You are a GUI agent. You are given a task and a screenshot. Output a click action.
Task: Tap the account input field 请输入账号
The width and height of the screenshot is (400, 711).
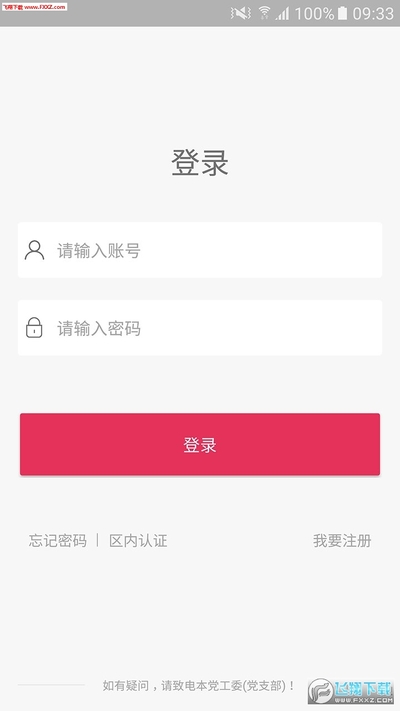coord(200,250)
